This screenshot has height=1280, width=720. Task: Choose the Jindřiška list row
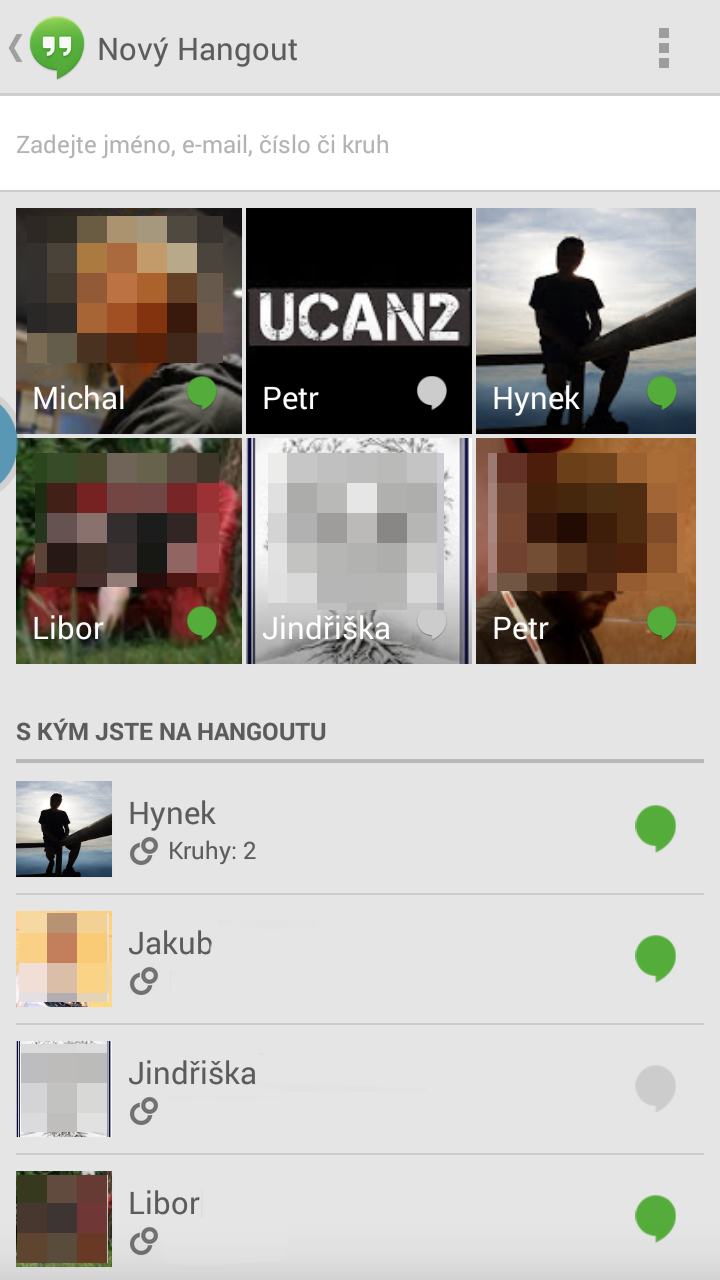click(360, 1089)
